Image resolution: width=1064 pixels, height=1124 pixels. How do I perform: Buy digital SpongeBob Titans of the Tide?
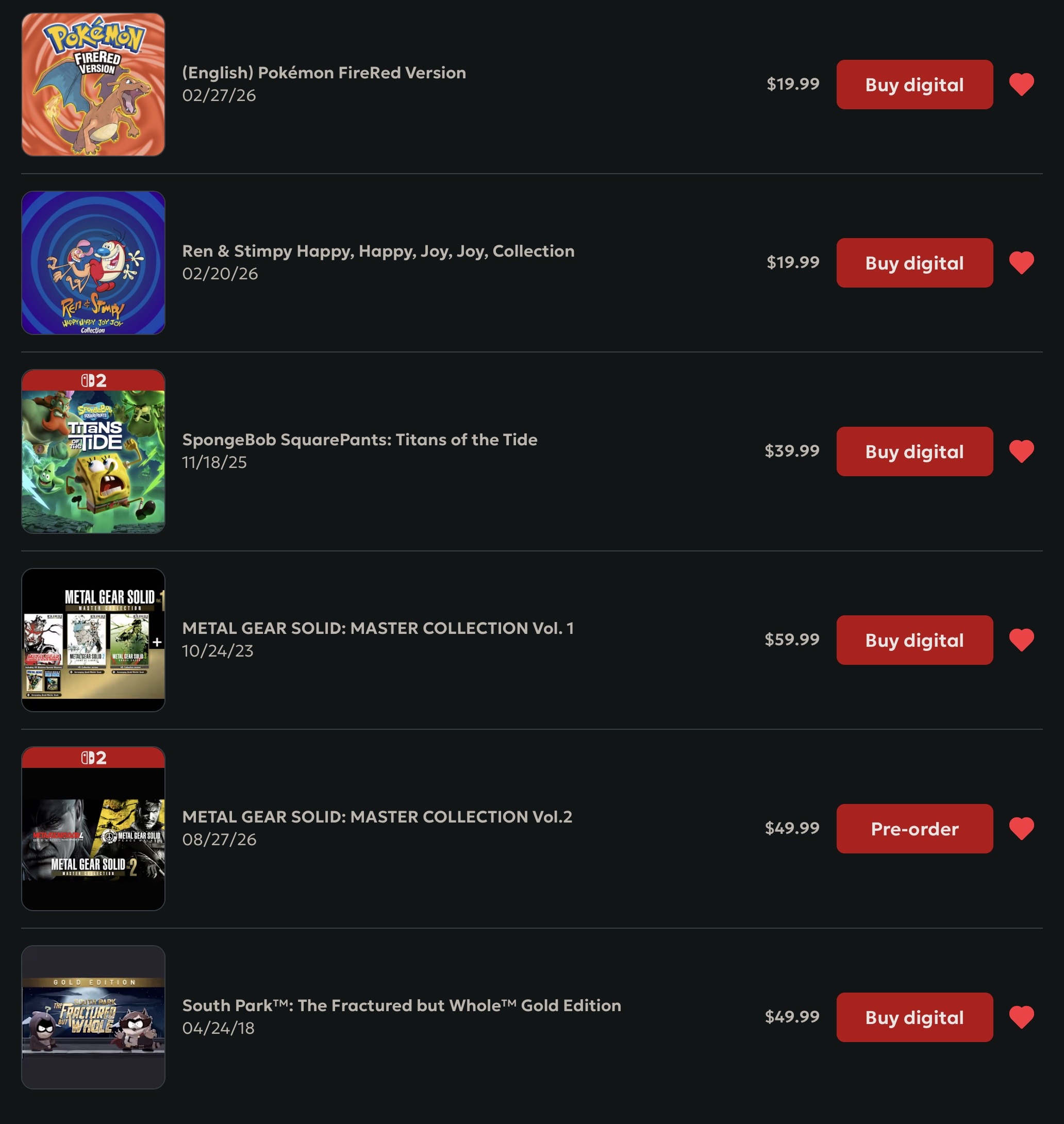coord(913,451)
